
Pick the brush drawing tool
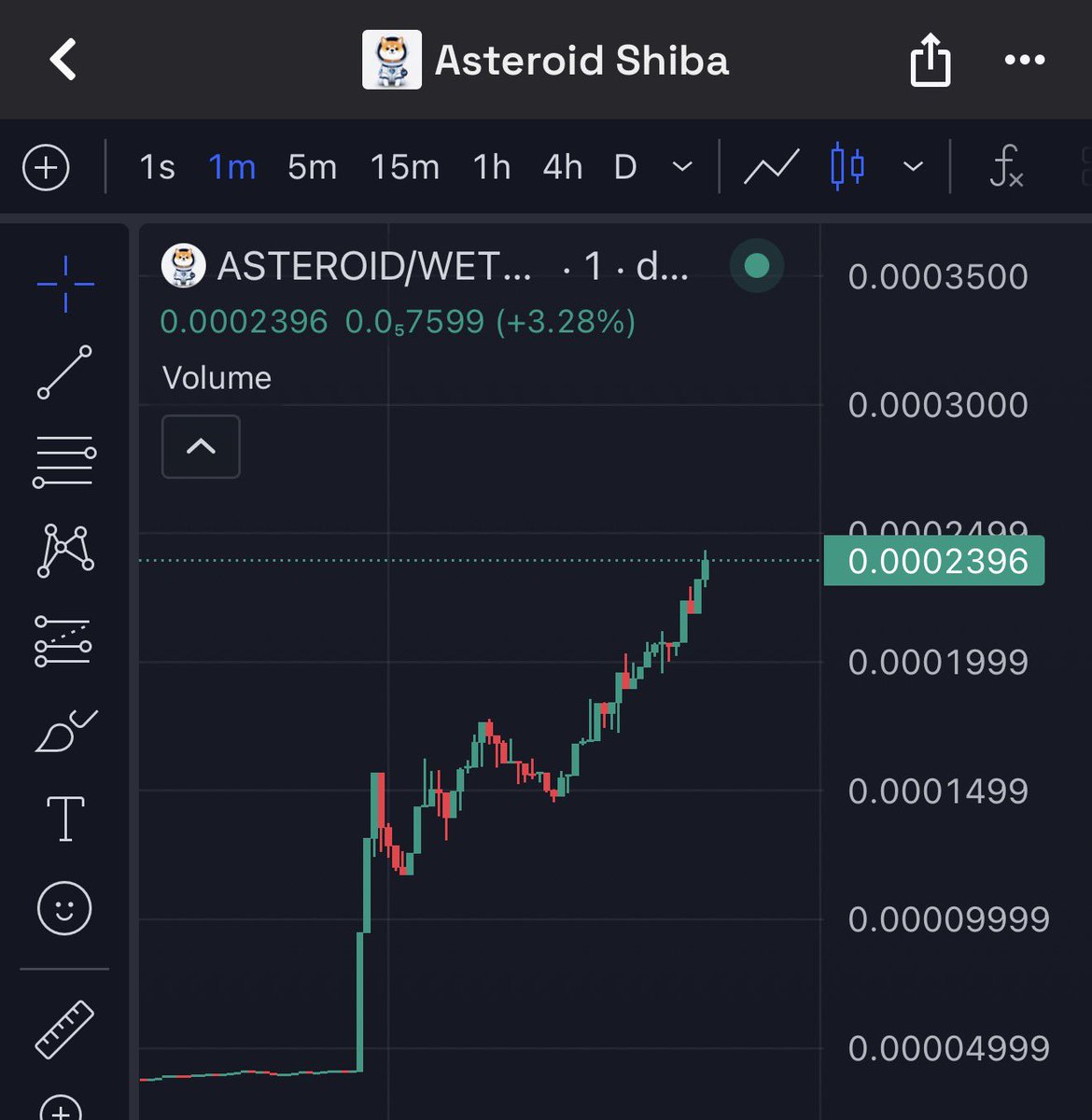coord(64,732)
